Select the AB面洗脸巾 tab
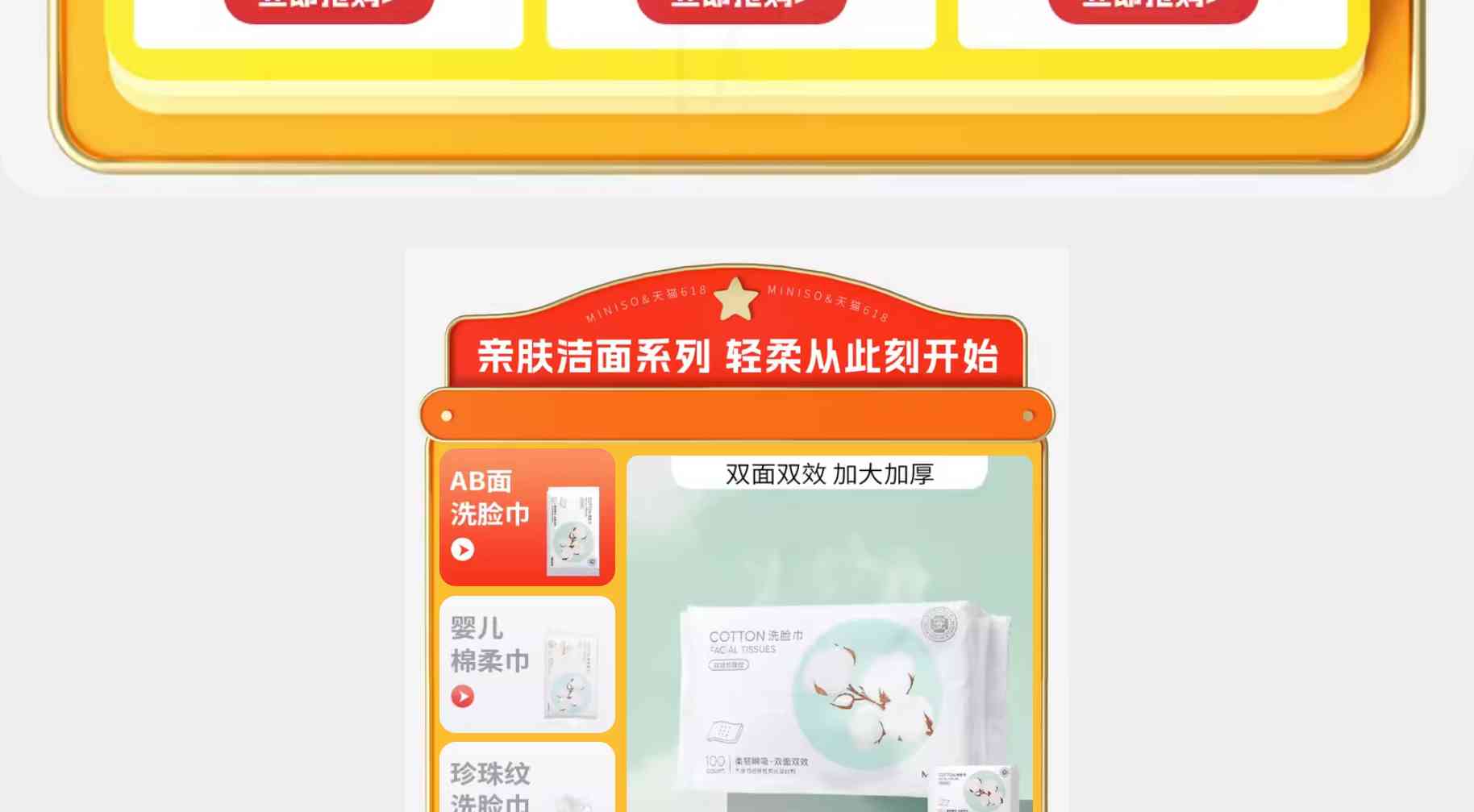The image size is (1474, 812). (527, 517)
